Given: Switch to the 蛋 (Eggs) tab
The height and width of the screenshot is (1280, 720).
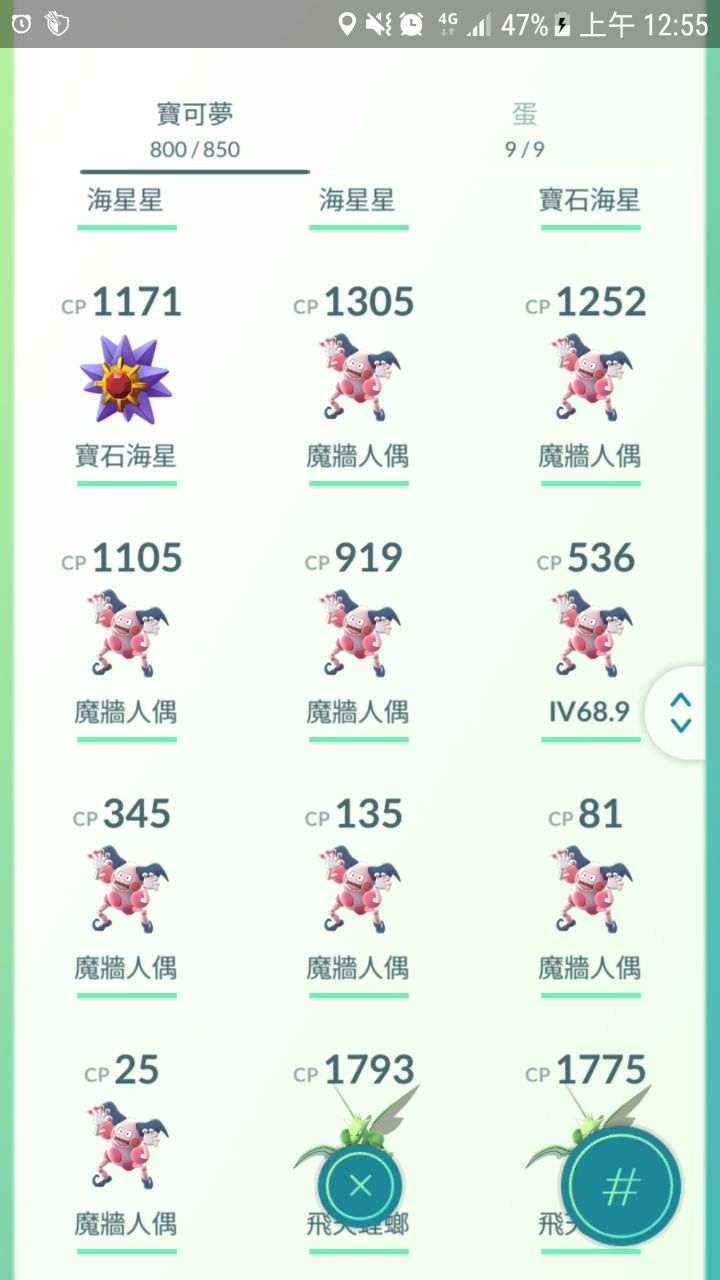Looking at the screenshot, I should pos(524,130).
